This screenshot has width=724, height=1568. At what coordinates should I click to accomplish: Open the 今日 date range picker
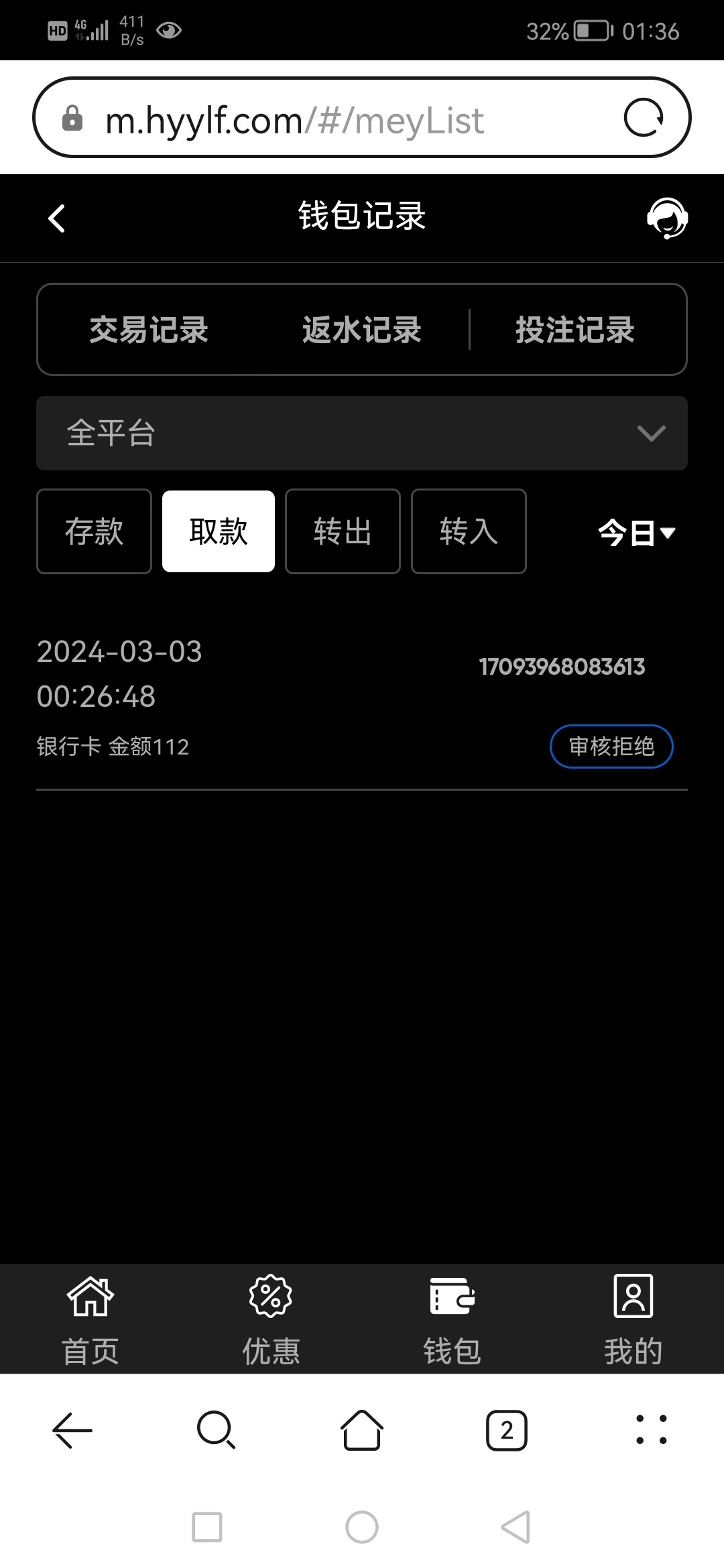point(636,533)
